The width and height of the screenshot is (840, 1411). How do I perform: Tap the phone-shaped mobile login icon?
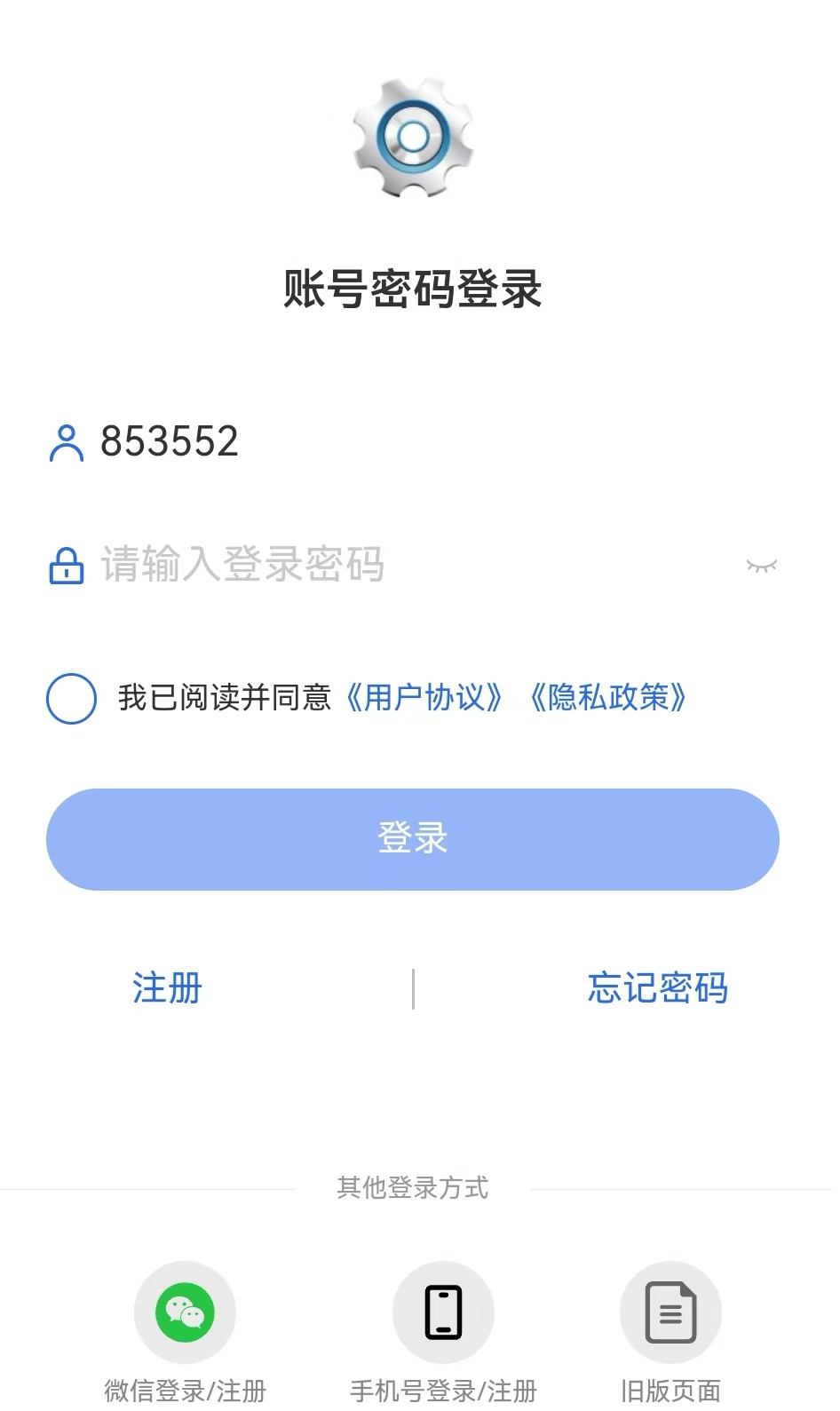[444, 1312]
